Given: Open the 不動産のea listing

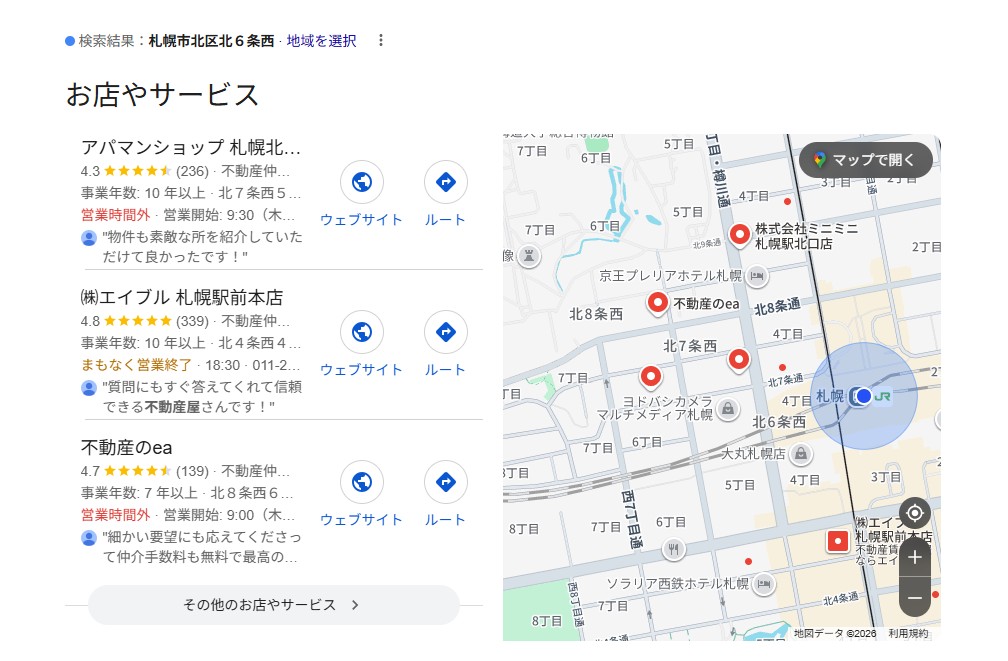Looking at the screenshot, I should pos(127,447).
